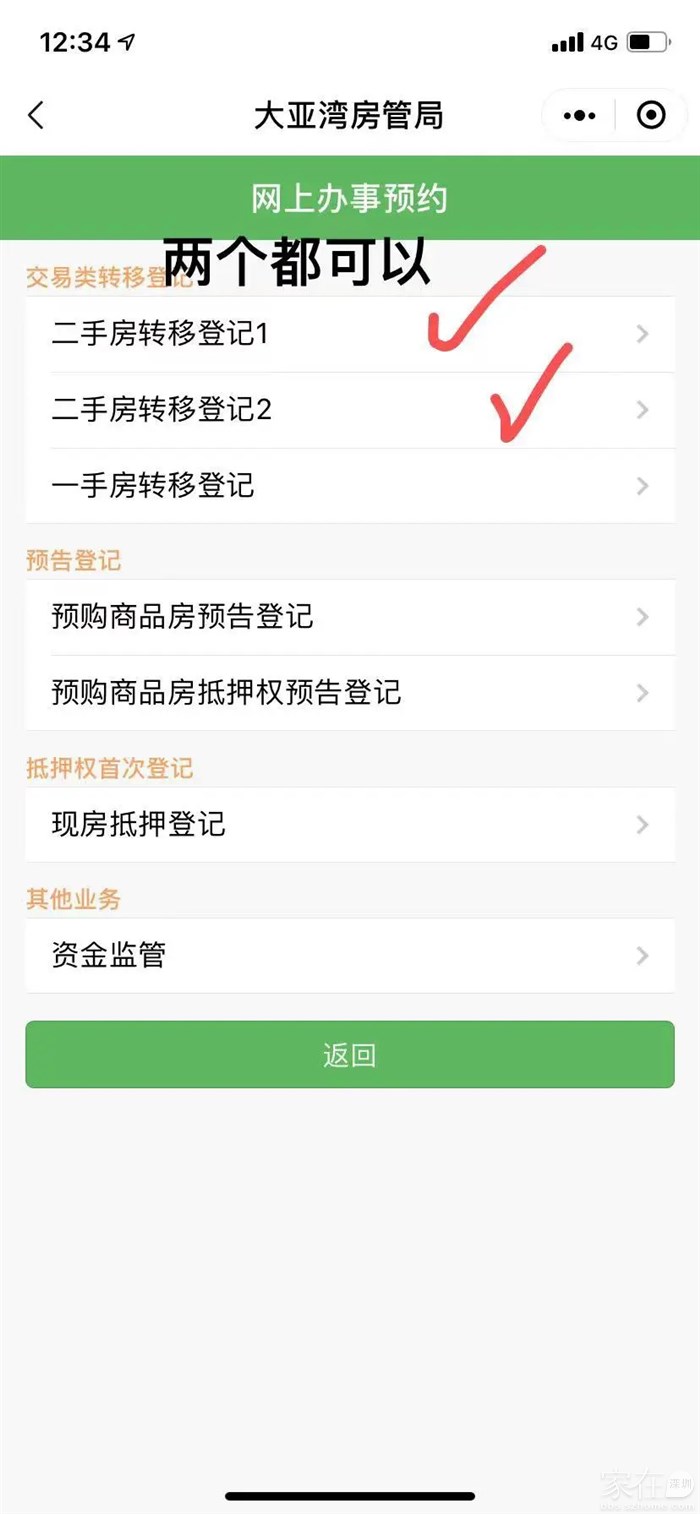This screenshot has height=1514, width=700.
Task: Open 二手房转移登记1
Action: pos(349,335)
